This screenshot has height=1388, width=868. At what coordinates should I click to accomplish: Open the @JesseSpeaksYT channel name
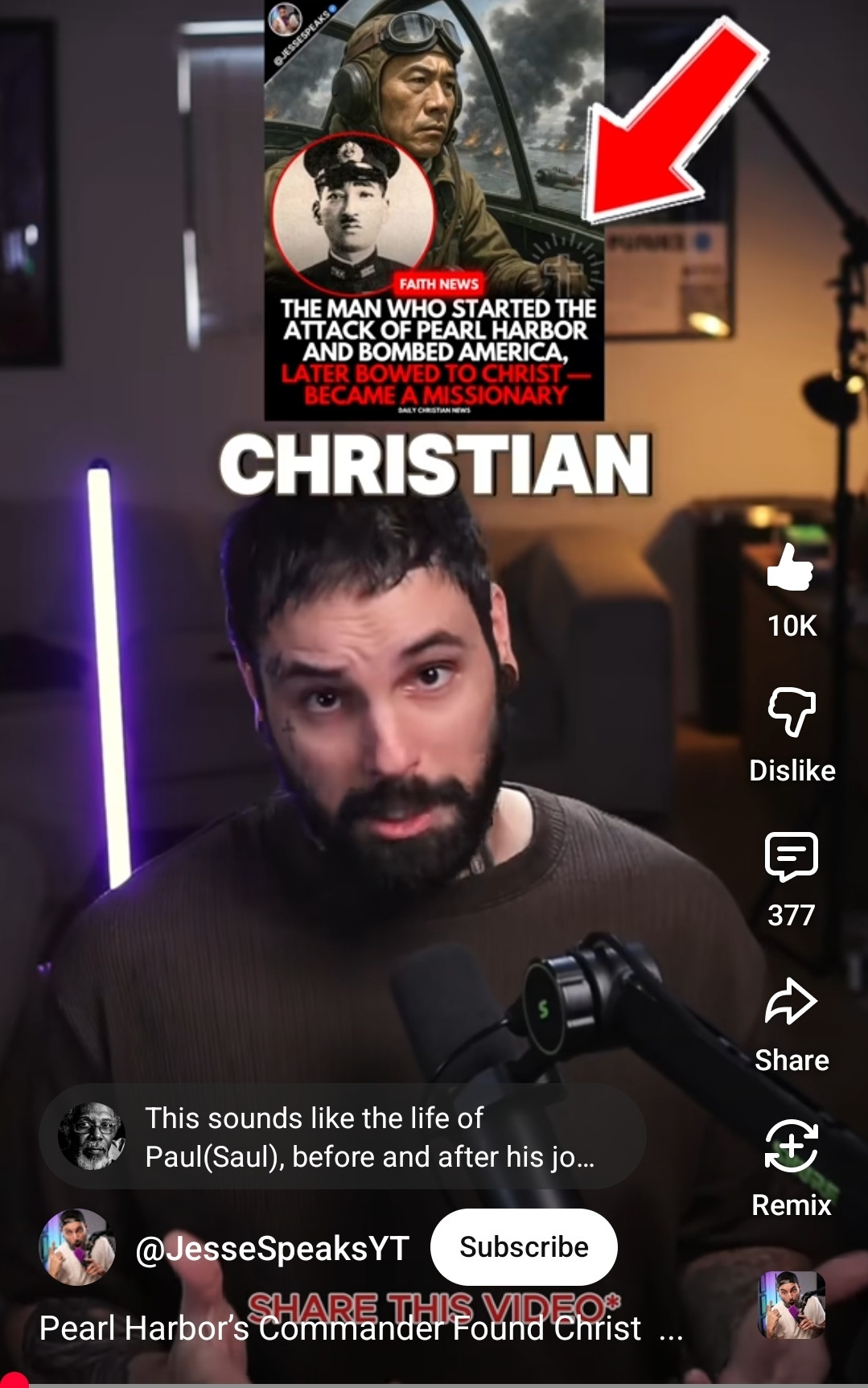272,1248
